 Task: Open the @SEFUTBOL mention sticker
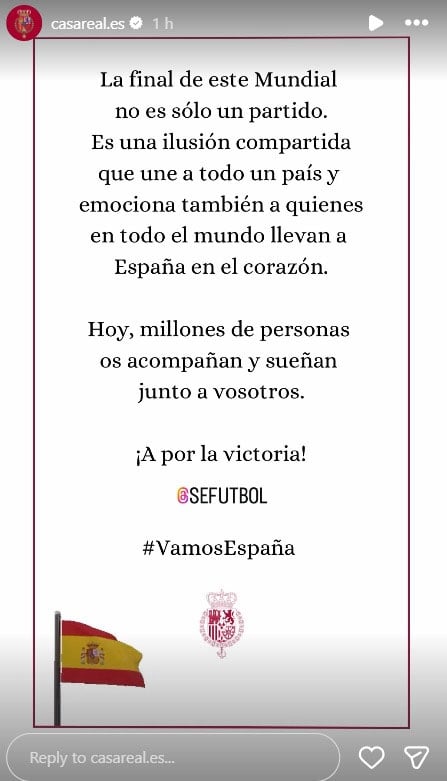pos(222,496)
